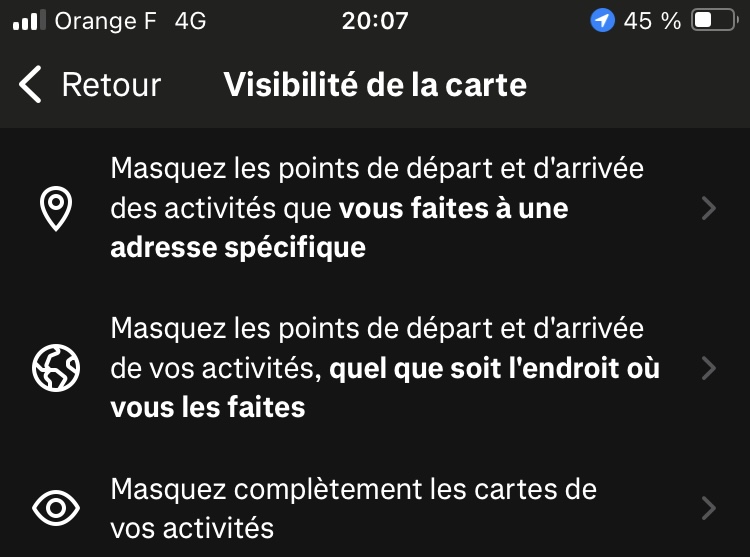Image resolution: width=750 pixels, height=557 pixels.
Task: Open hiding start points wherever activities happen
Action: click(375, 368)
